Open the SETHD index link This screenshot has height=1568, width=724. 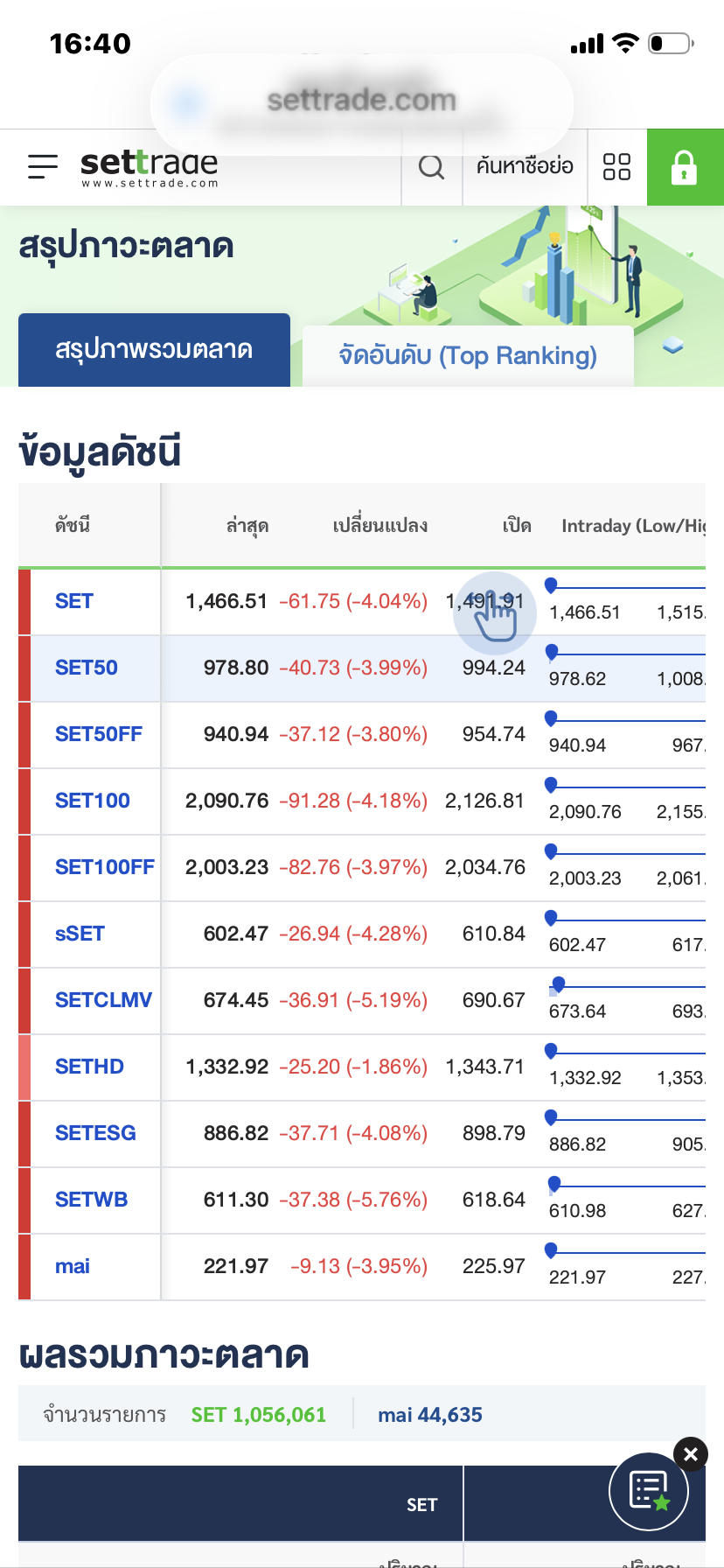coord(89,1067)
